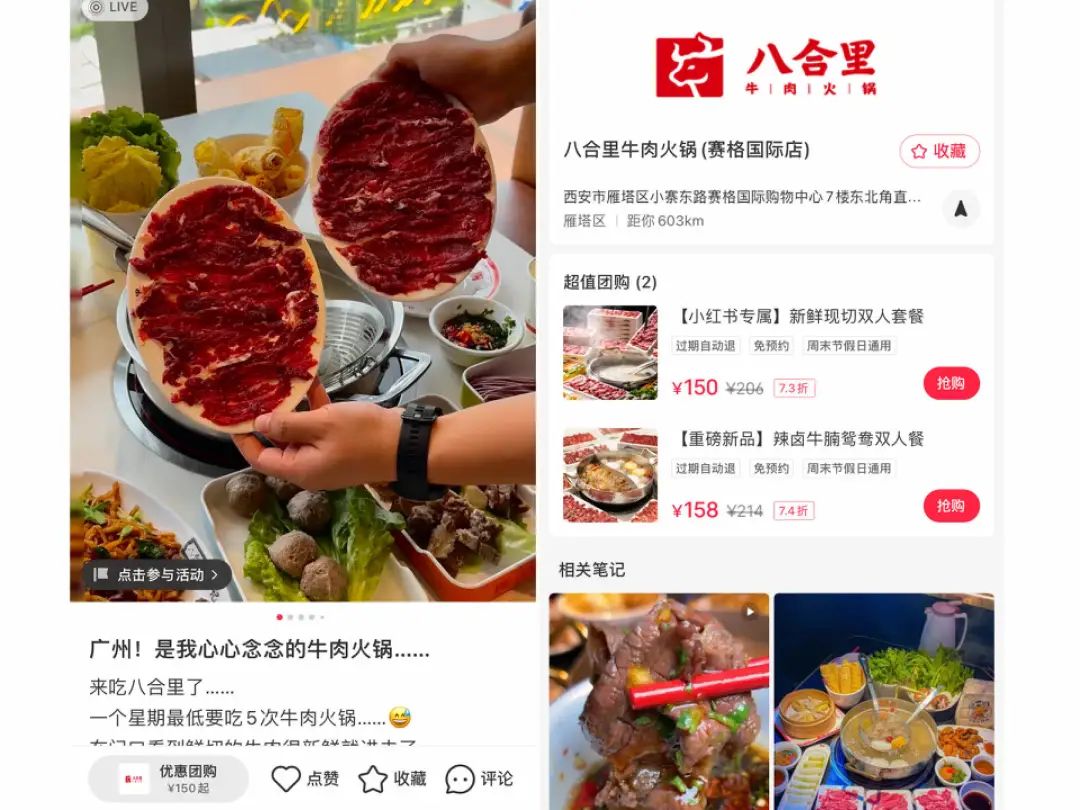Open navigation arrow beside the address

pos(960,209)
